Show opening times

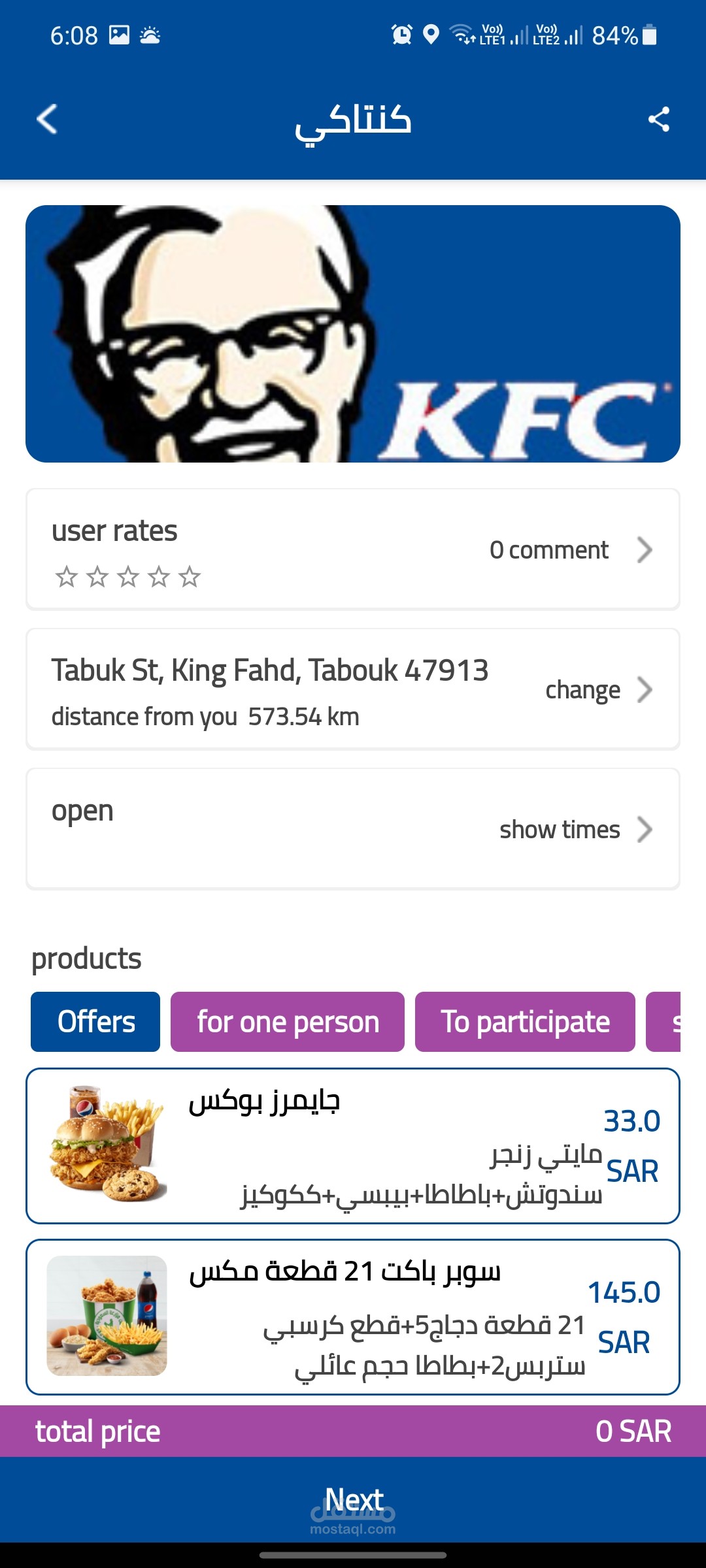pyautogui.click(x=575, y=830)
